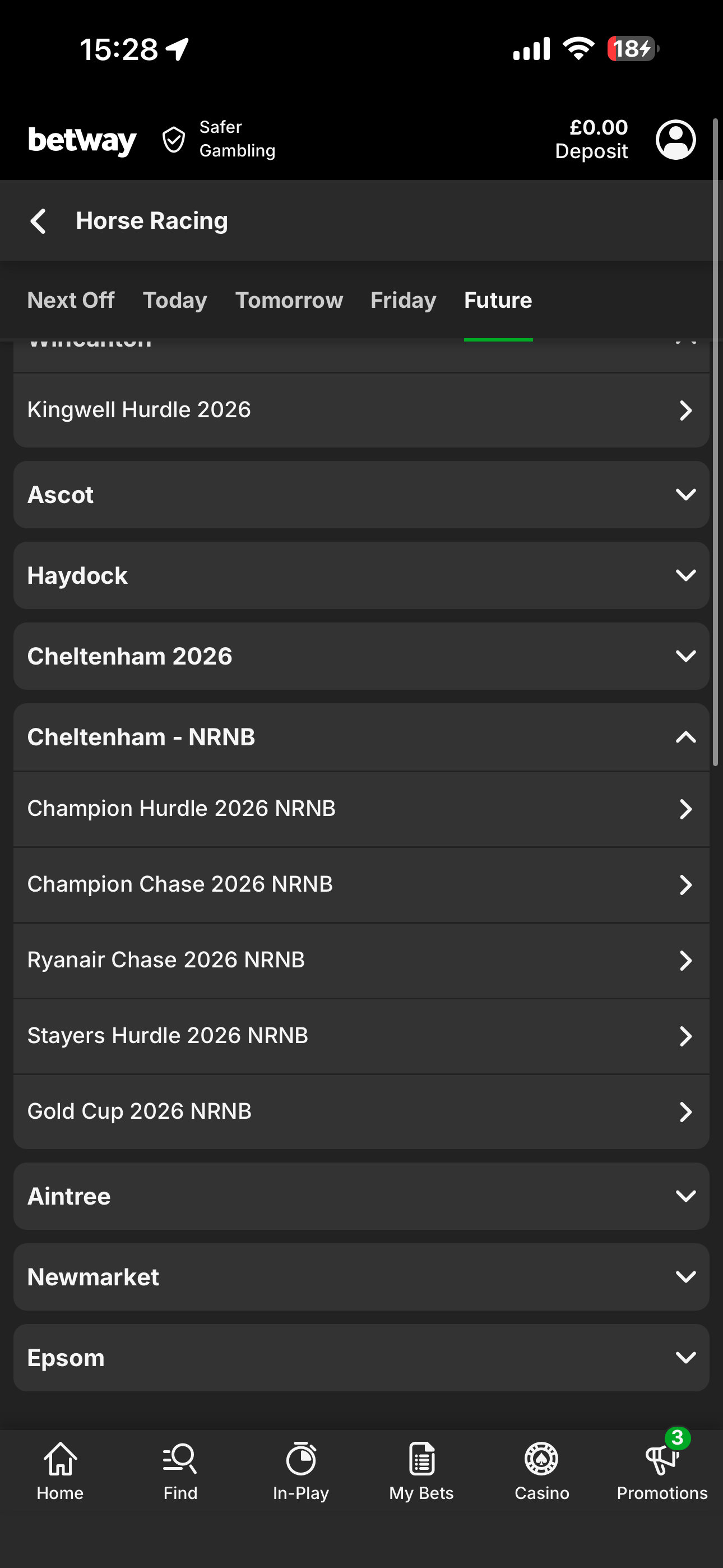This screenshot has height=1568, width=723.
Task: Switch to the Friday tab
Action: click(403, 299)
